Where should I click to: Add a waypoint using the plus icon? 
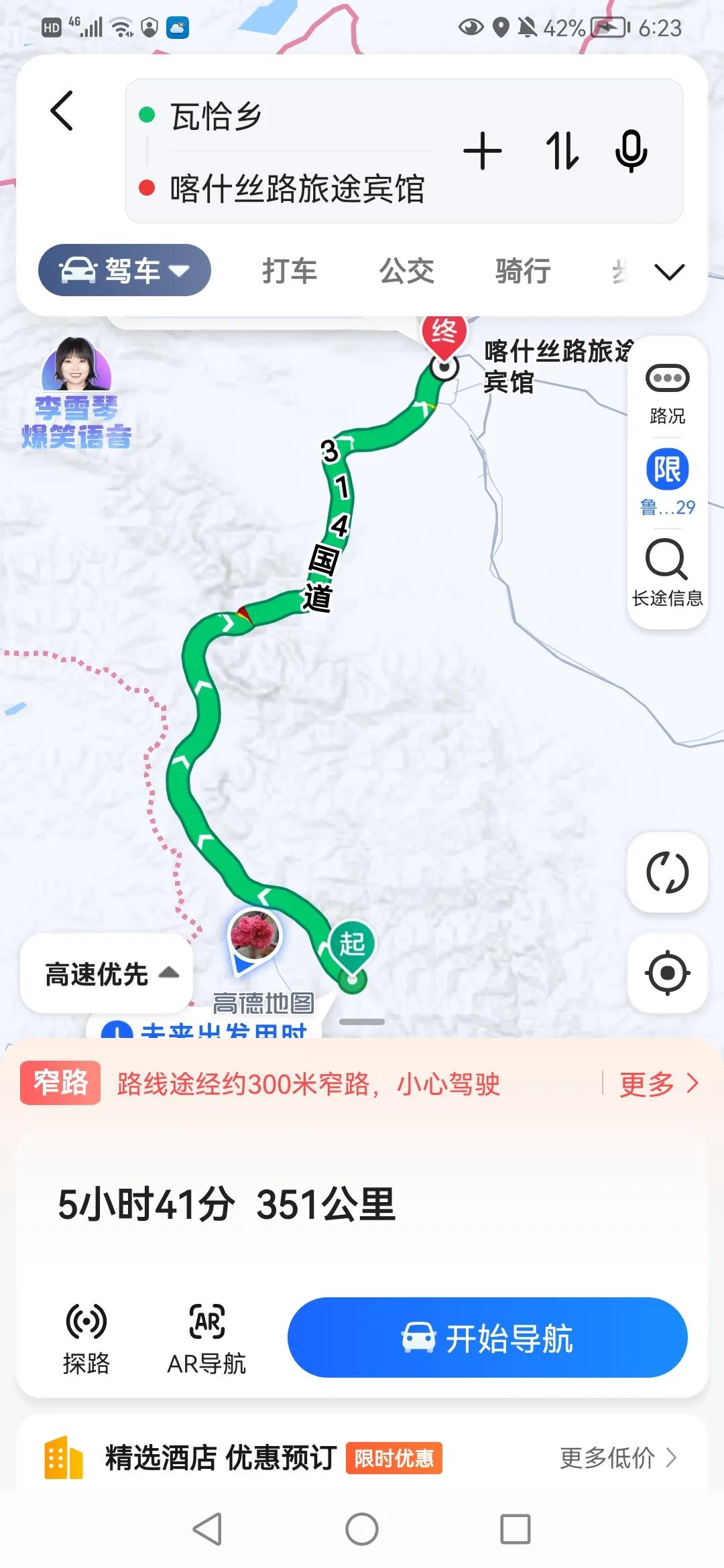484,151
